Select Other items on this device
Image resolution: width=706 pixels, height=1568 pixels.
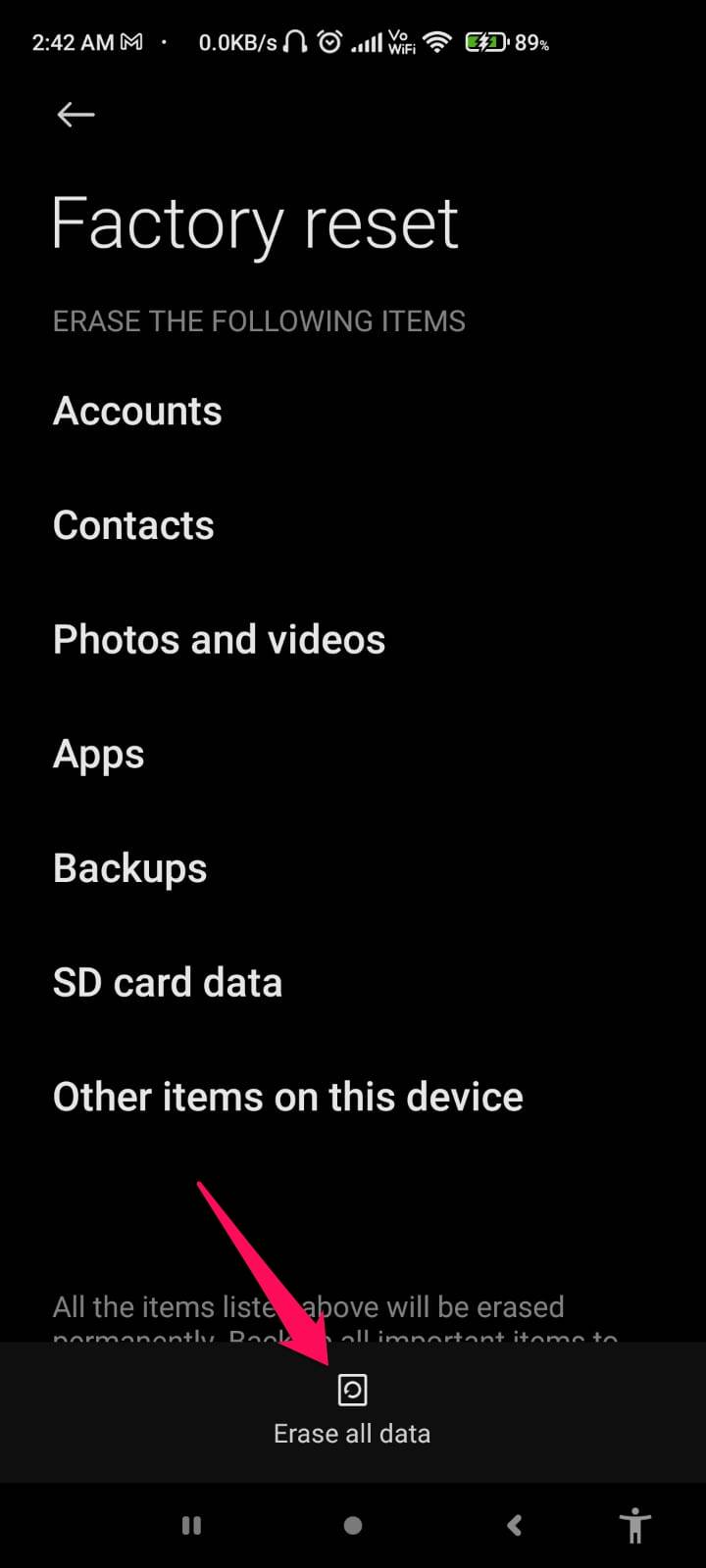(x=287, y=1097)
